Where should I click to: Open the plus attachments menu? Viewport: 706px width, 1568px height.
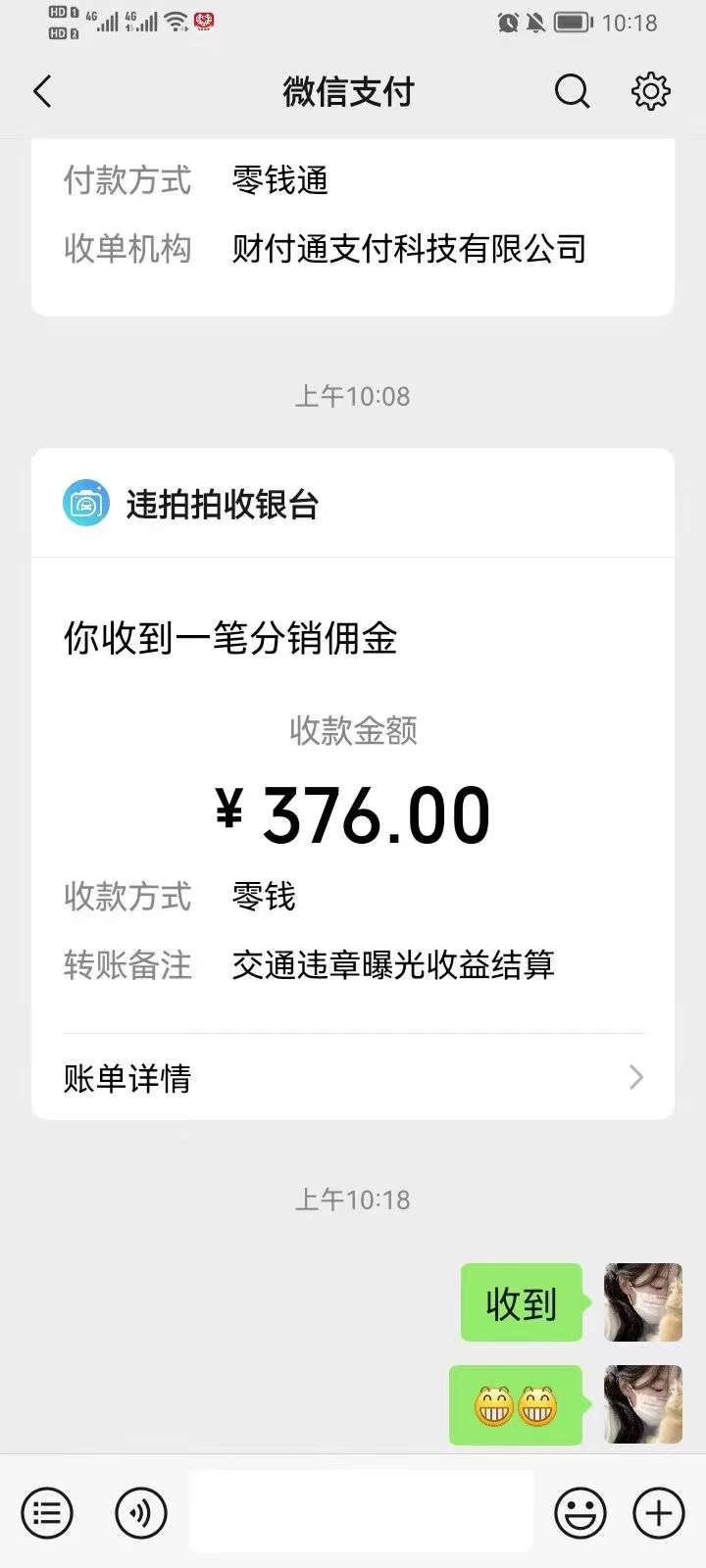(x=659, y=1513)
